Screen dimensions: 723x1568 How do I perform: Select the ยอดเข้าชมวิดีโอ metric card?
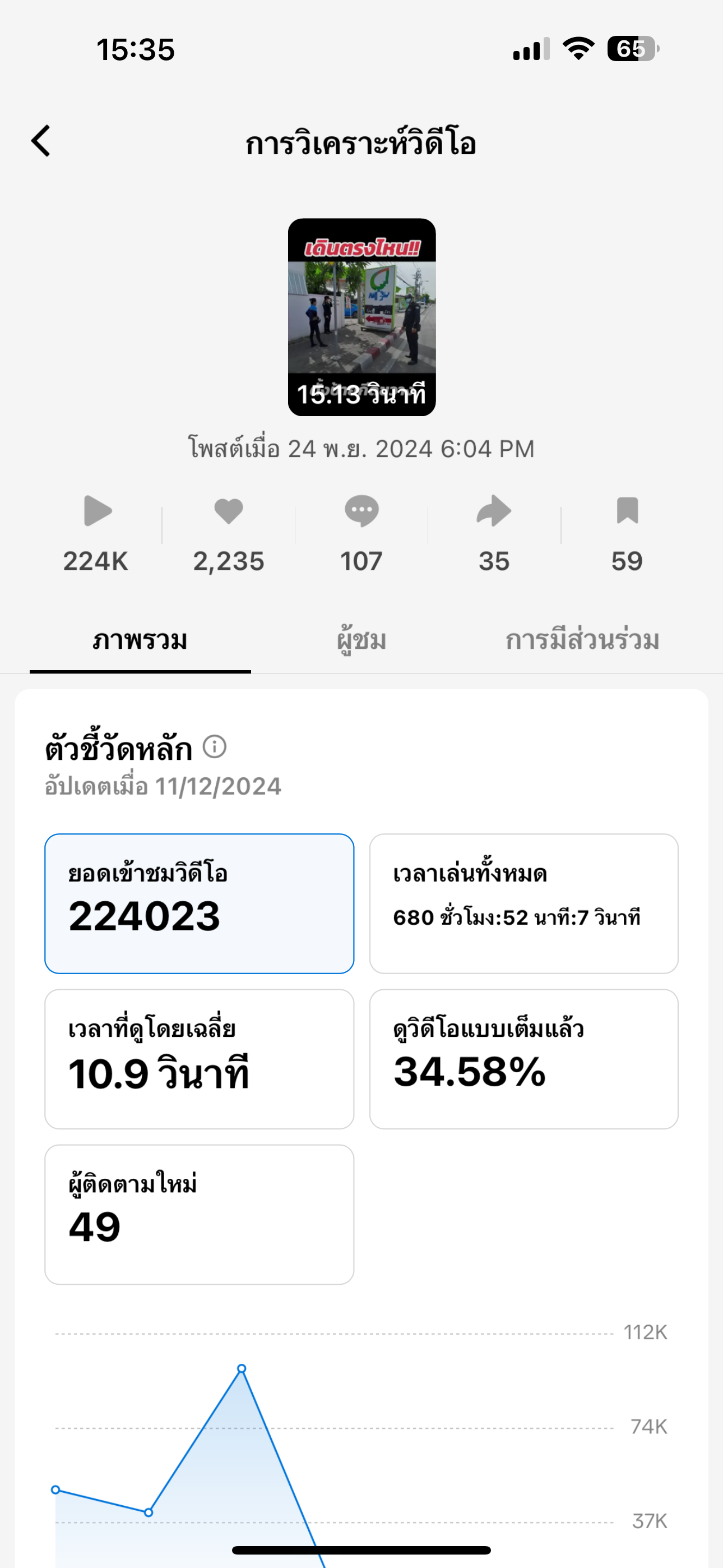[x=199, y=903]
